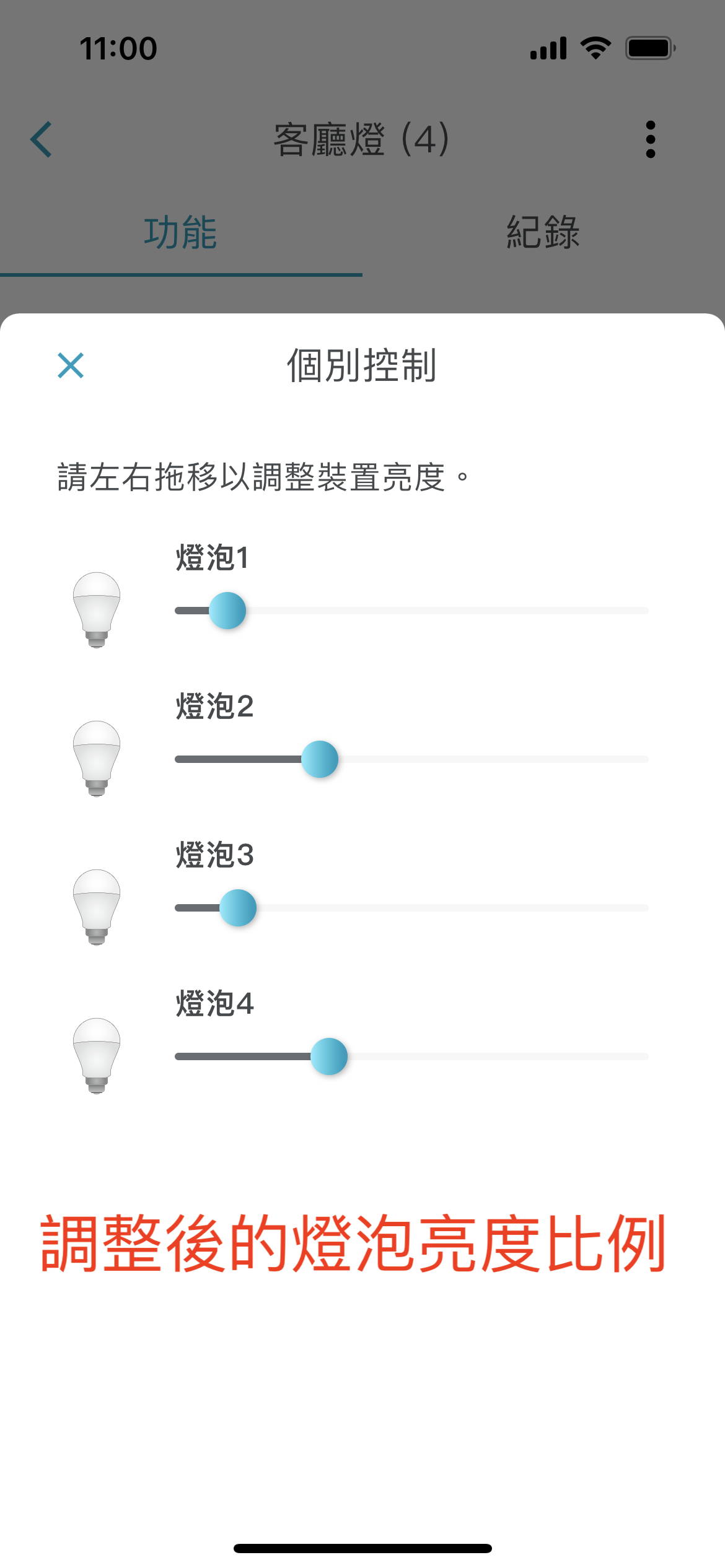Screen dimensions: 725x1568
Task: Tap the 燈泡3 brightness slider track
Action: [x=411, y=908]
